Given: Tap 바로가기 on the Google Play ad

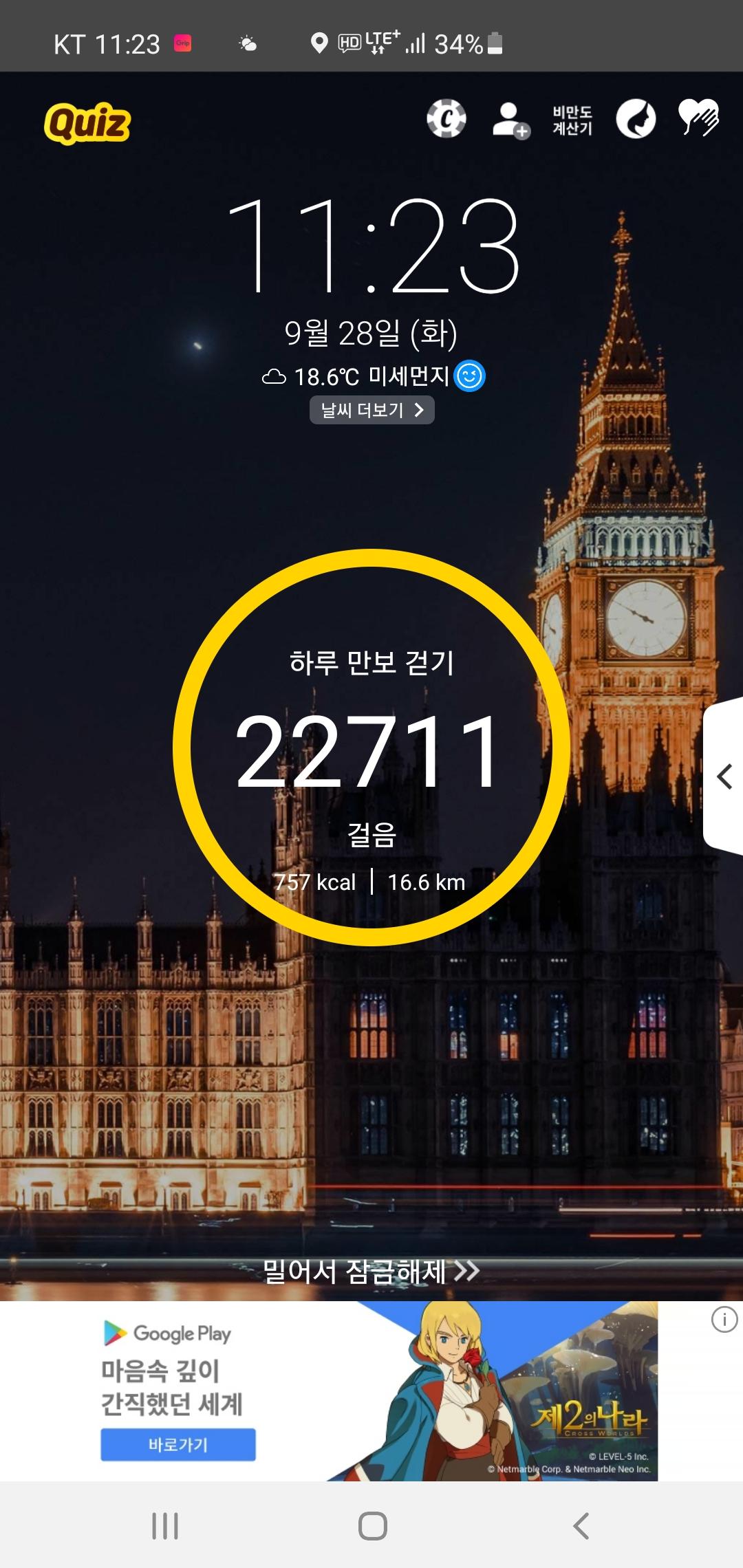Looking at the screenshot, I should tap(178, 1444).
